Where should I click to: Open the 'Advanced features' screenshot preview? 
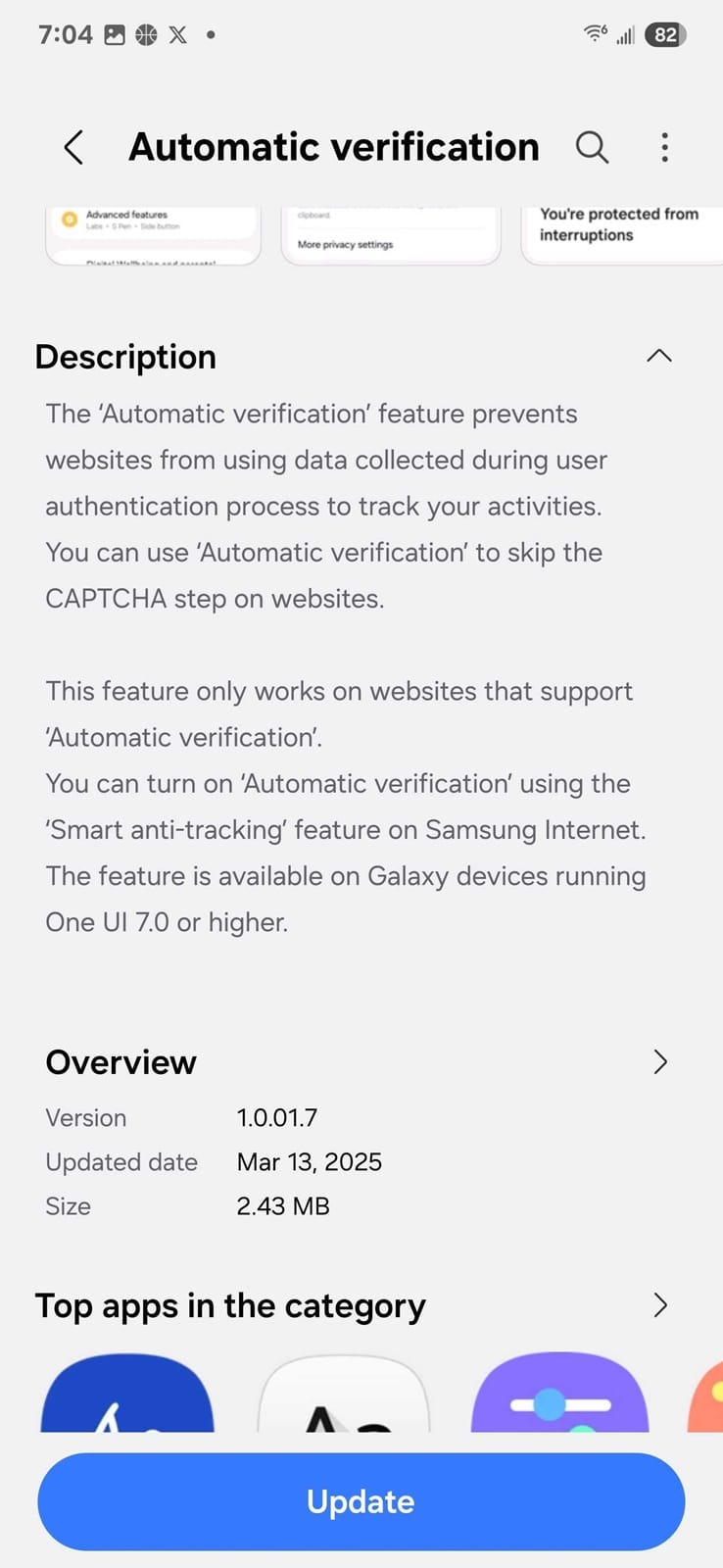click(x=153, y=234)
